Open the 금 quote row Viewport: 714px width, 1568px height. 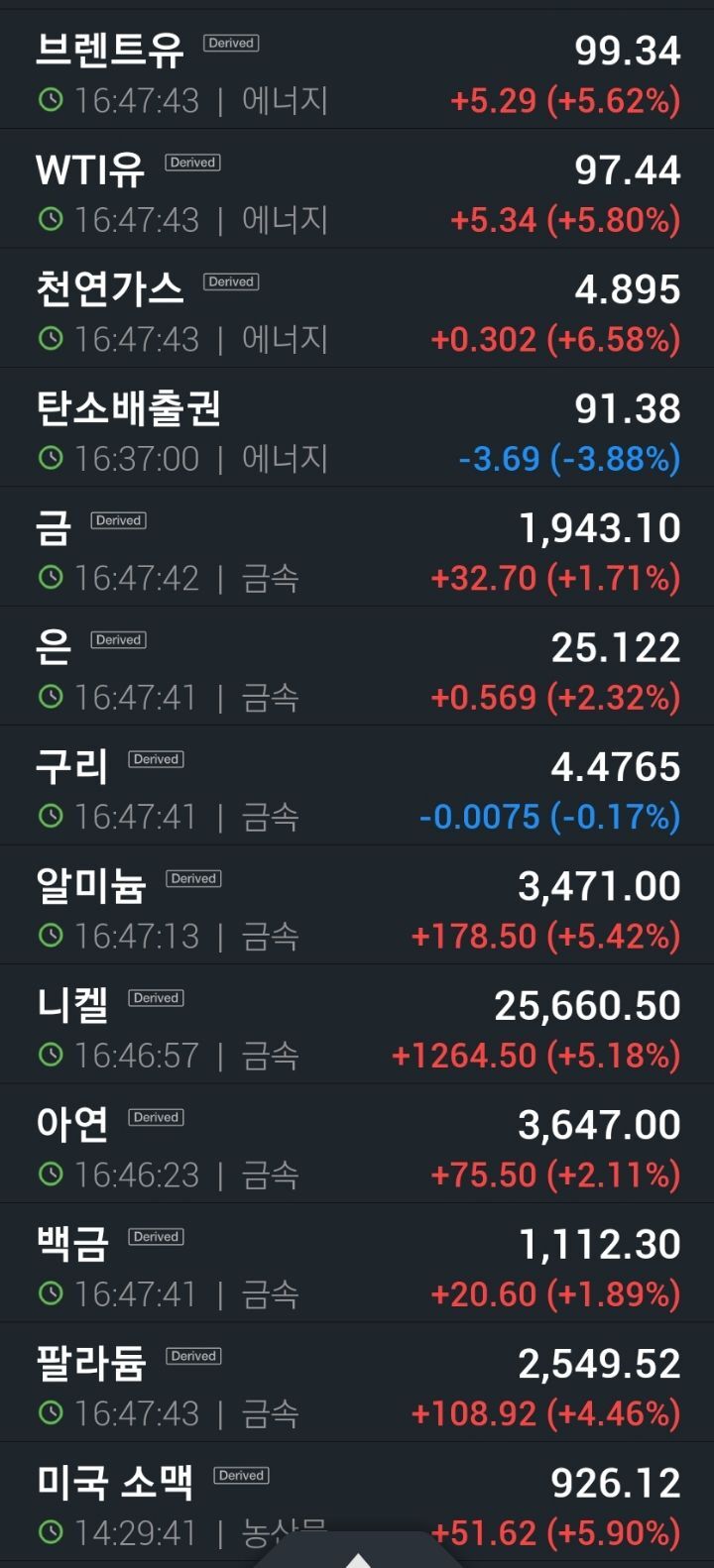coord(357,547)
